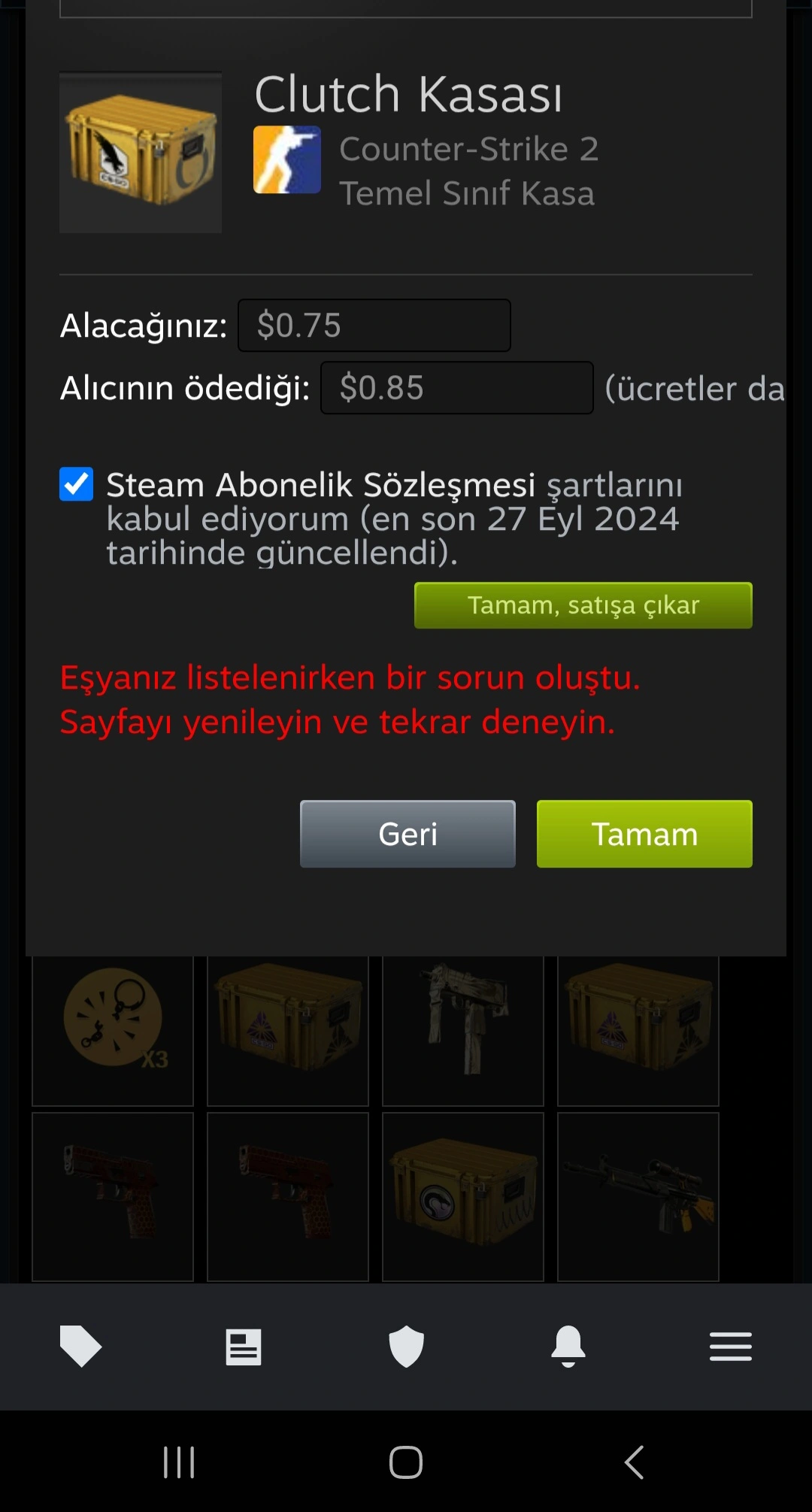Edit the Alıcının ödediği price field
Viewport: 812px width, 1512px height.
457,388
